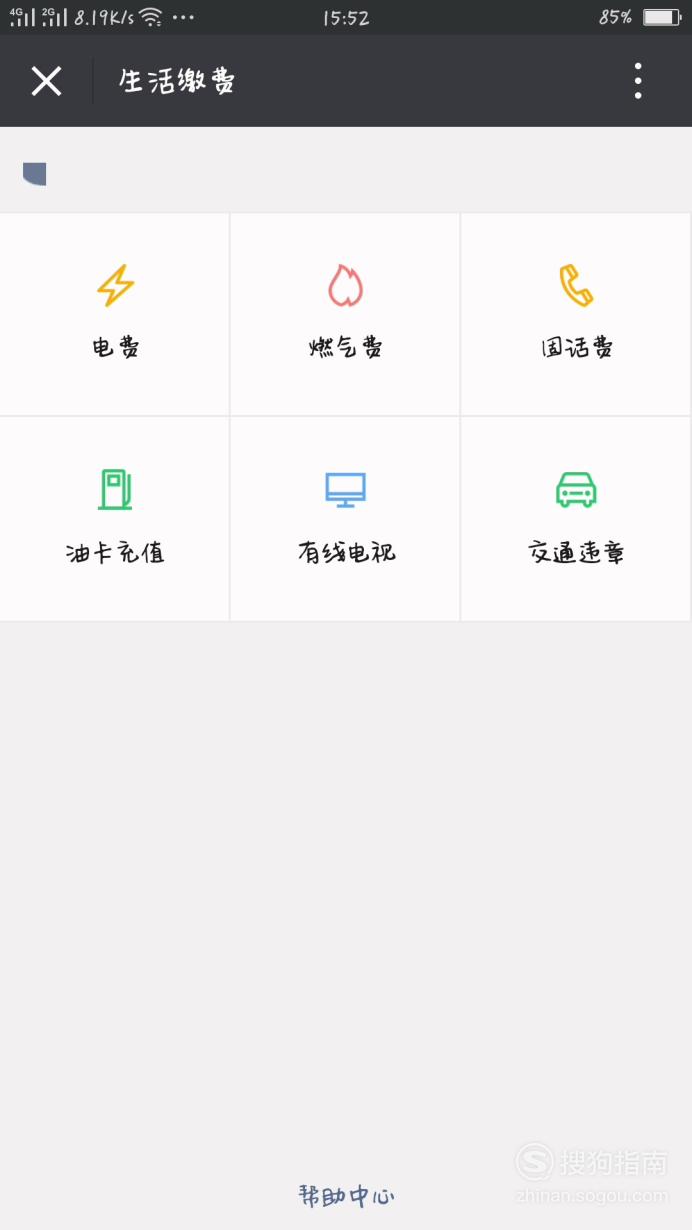Open the 帮助中心 help center link
The image size is (692, 1230).
(x=346, y=1196)
